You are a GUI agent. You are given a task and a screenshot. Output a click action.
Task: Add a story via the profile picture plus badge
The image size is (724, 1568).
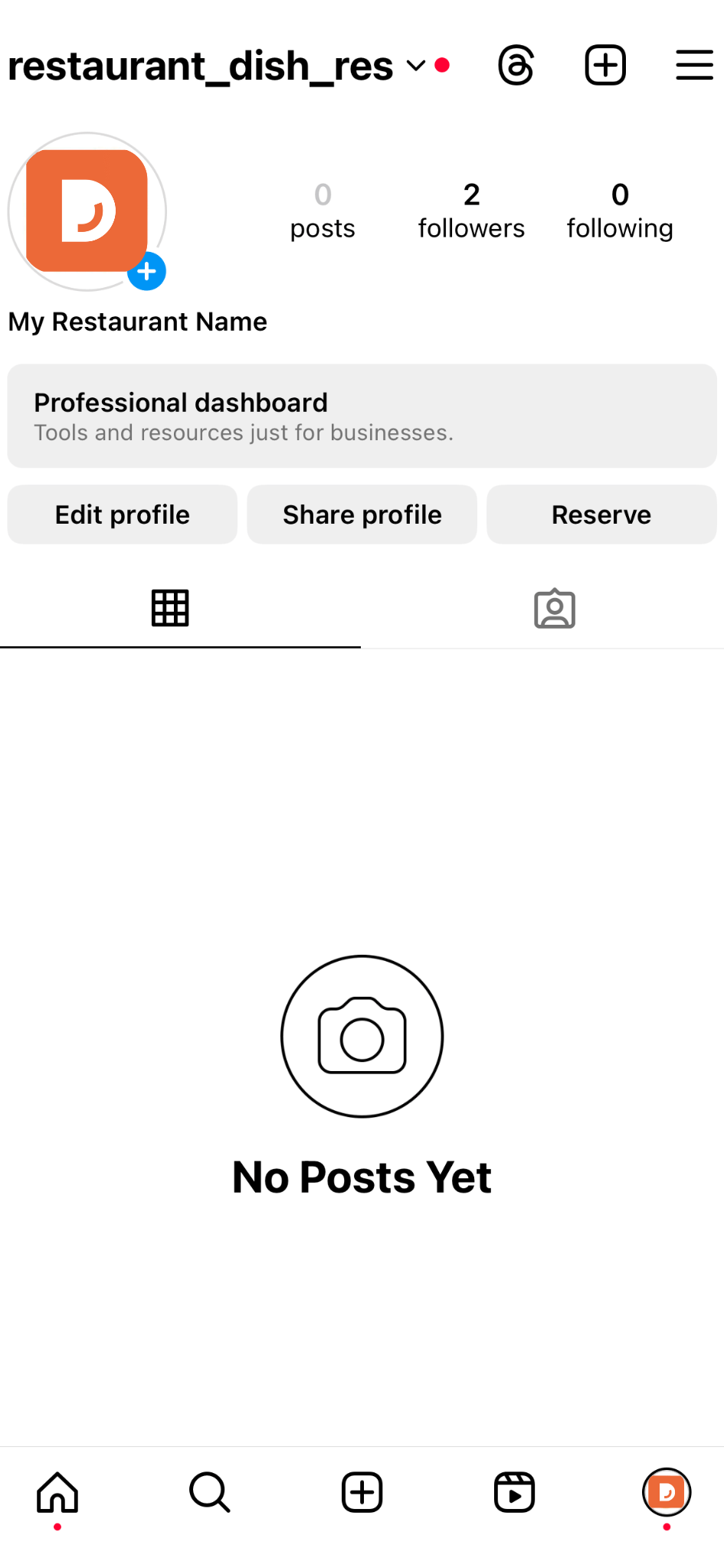coord(146,271)
